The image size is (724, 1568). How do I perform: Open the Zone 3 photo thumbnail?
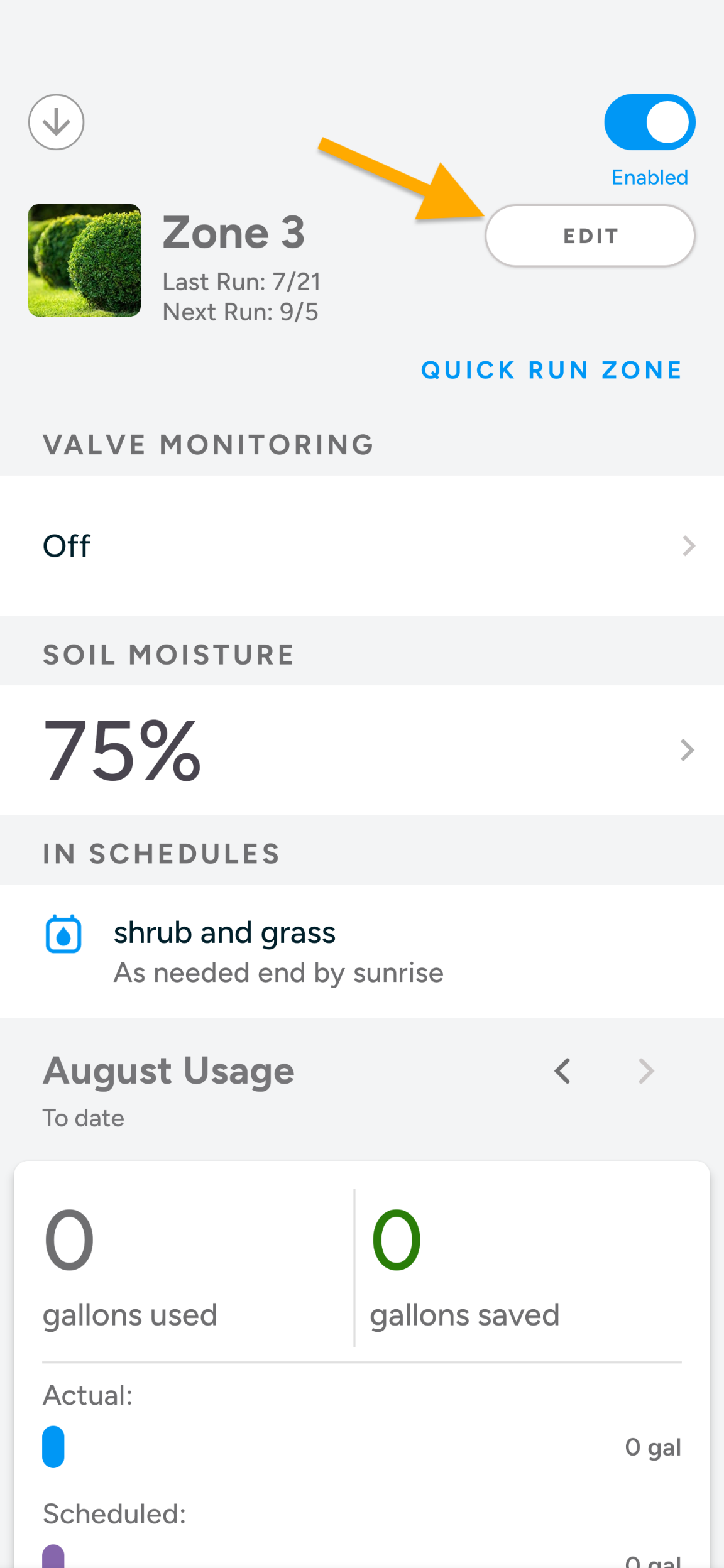point(84,260)
